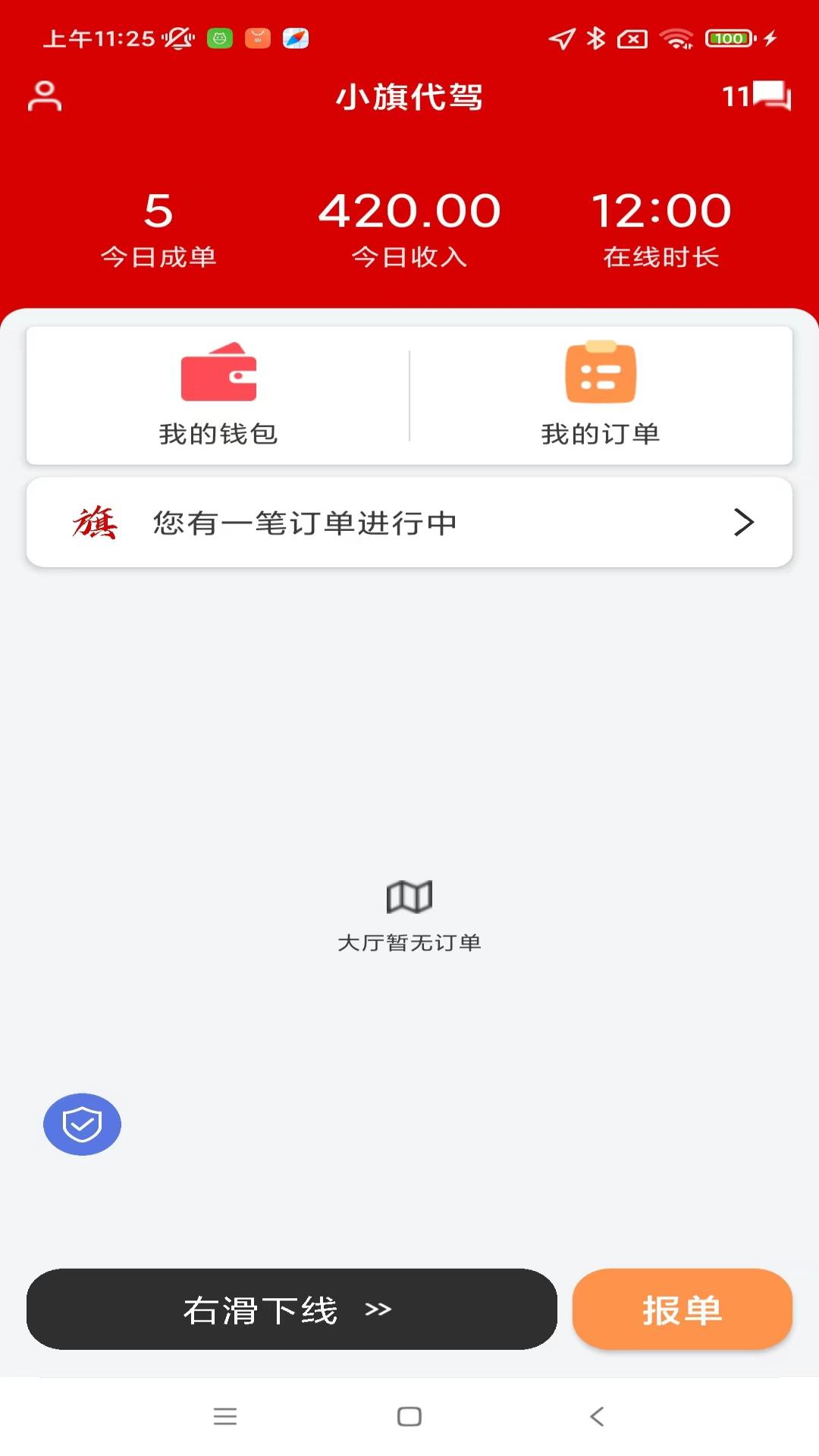Image resolution: width=819 pixels, height=1456 pixels.
Task: Open 我的订单 via the orange clipboard icon
Action: (599, 373)
